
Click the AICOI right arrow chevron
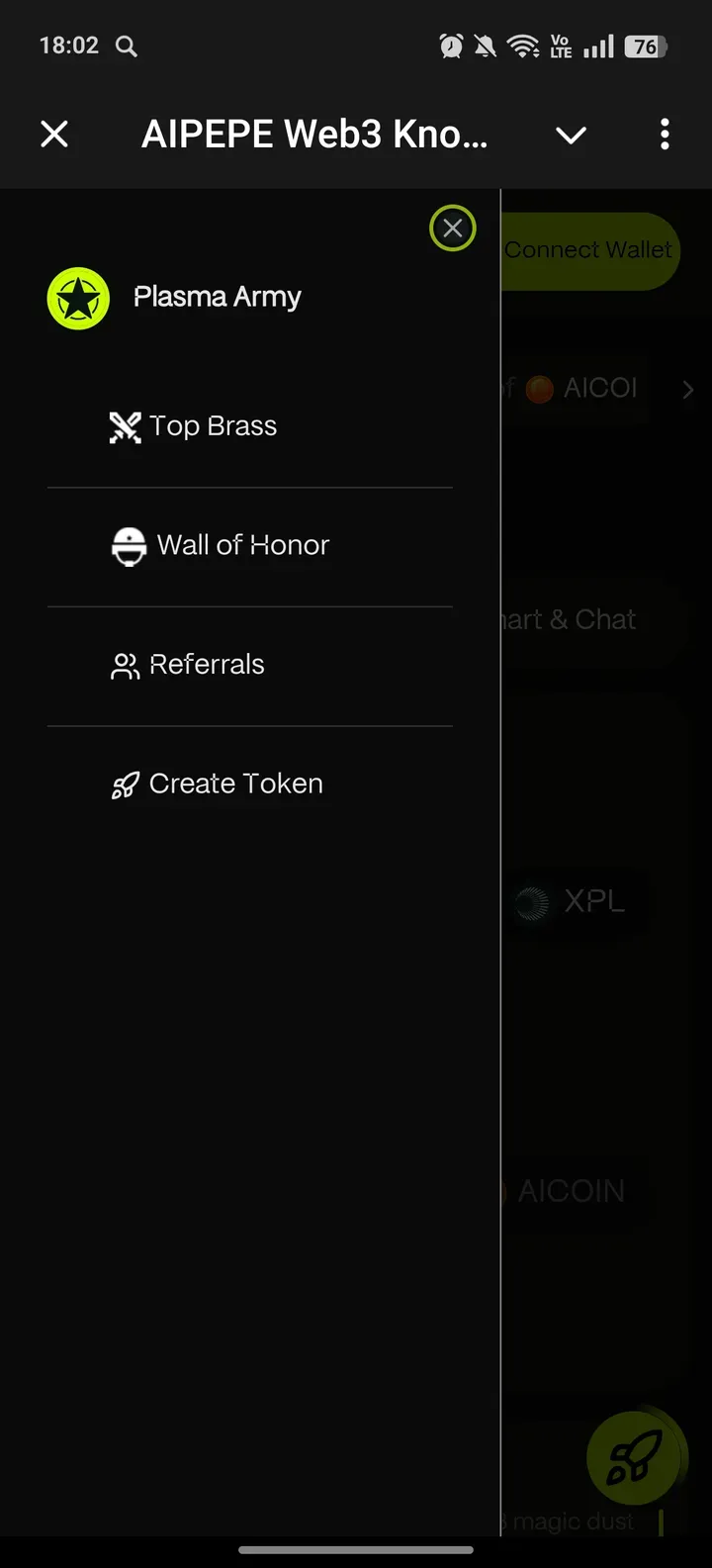click(687, 389)
